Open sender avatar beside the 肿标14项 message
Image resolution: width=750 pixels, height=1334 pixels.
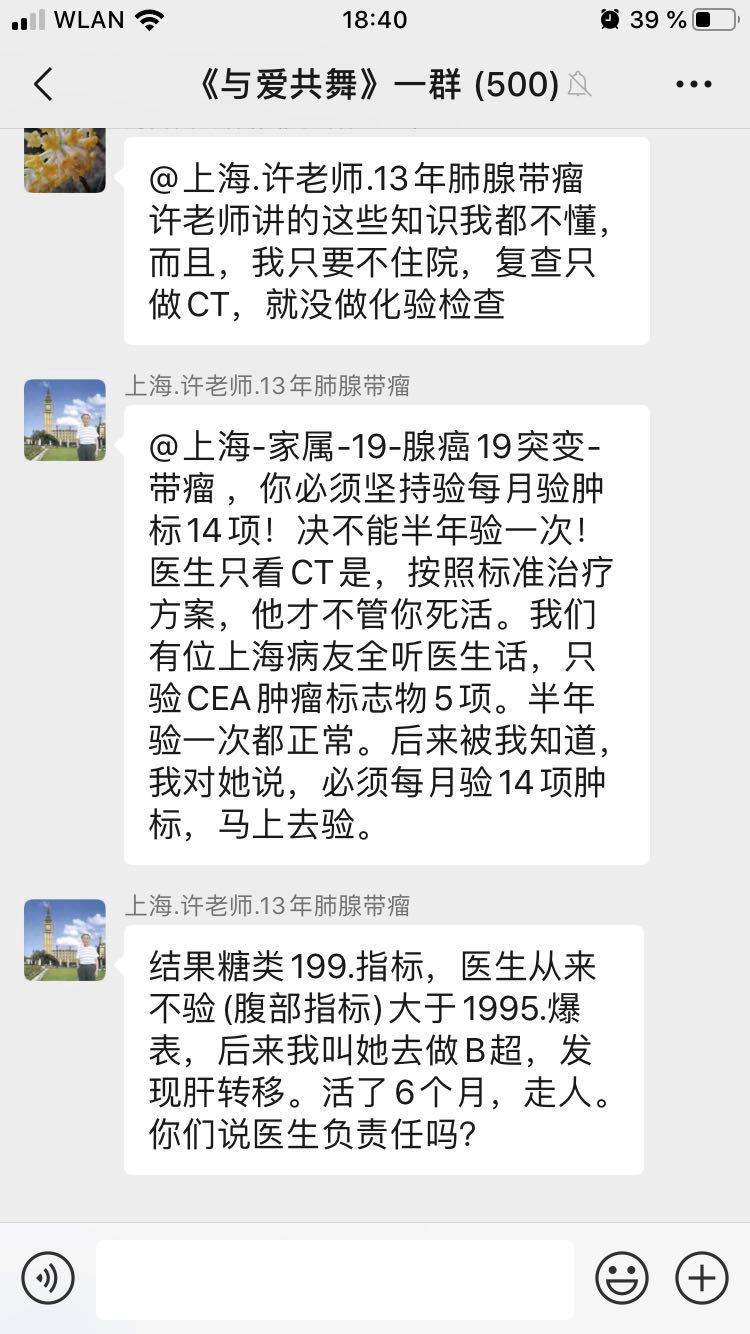pyautogui.click(x=65, y=420)
